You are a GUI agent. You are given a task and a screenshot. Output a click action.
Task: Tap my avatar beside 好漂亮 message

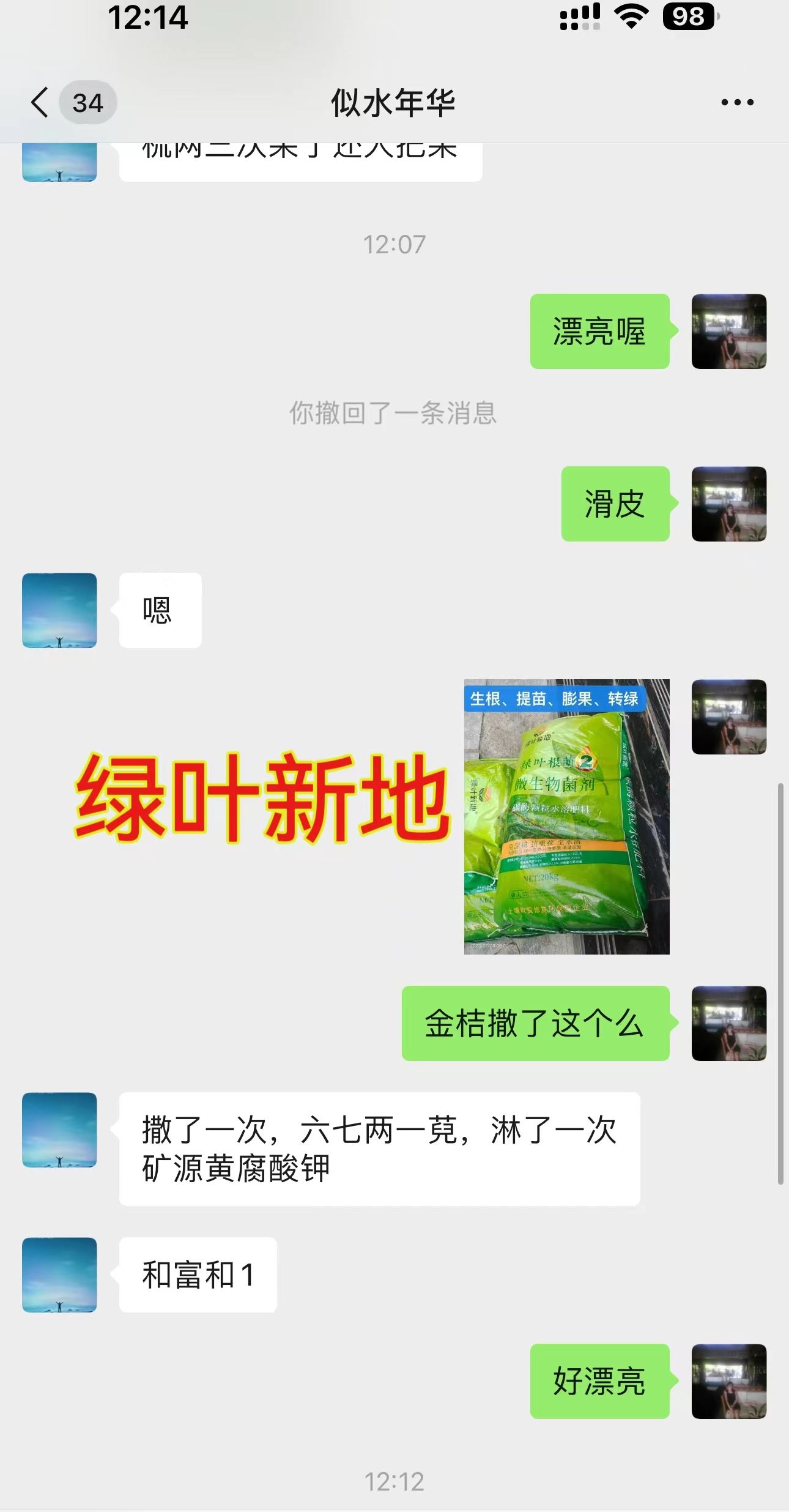pyautogui.click(x=728, y=1381)
